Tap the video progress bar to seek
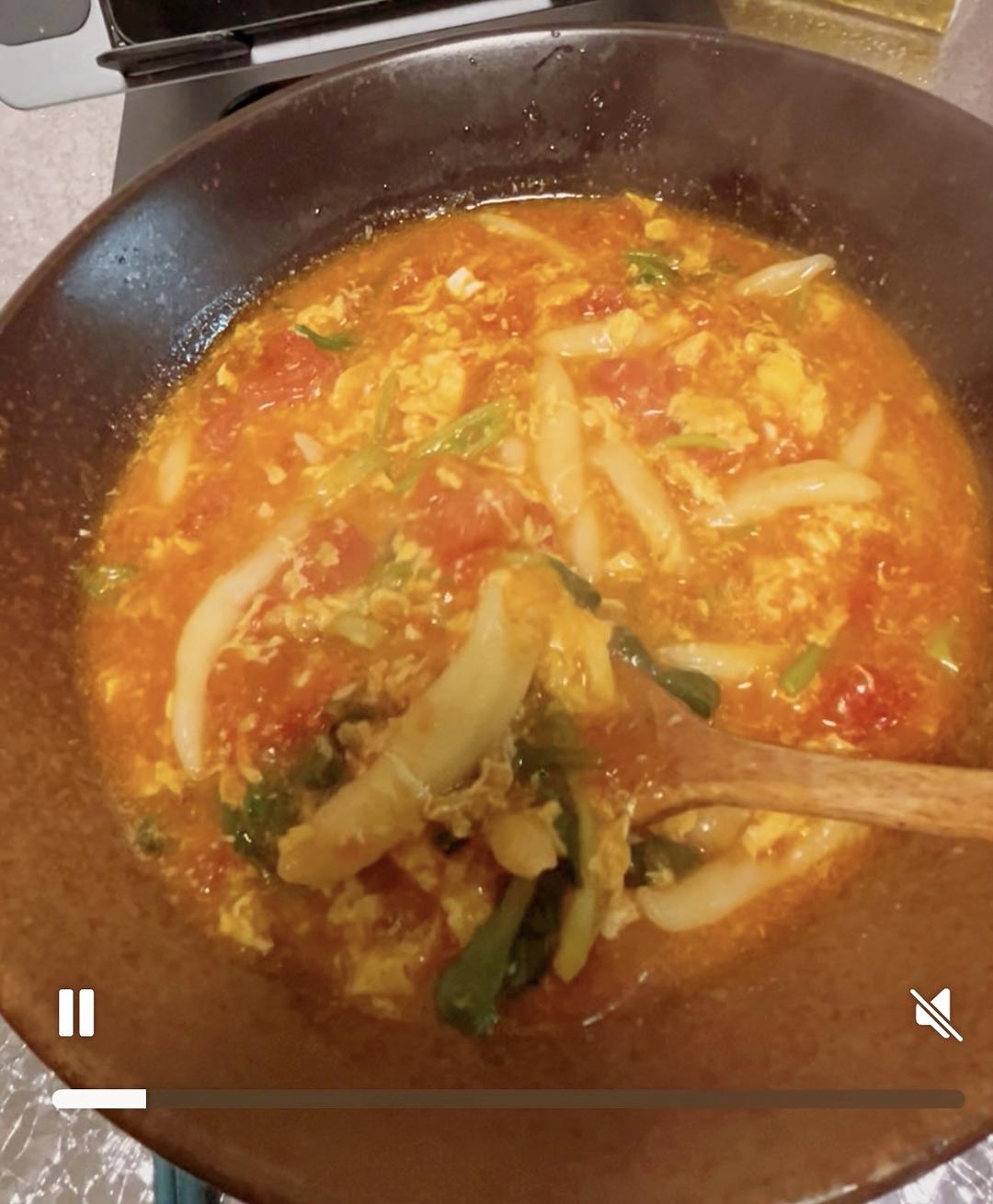 pyautogui.click(x=508, y=1098)
